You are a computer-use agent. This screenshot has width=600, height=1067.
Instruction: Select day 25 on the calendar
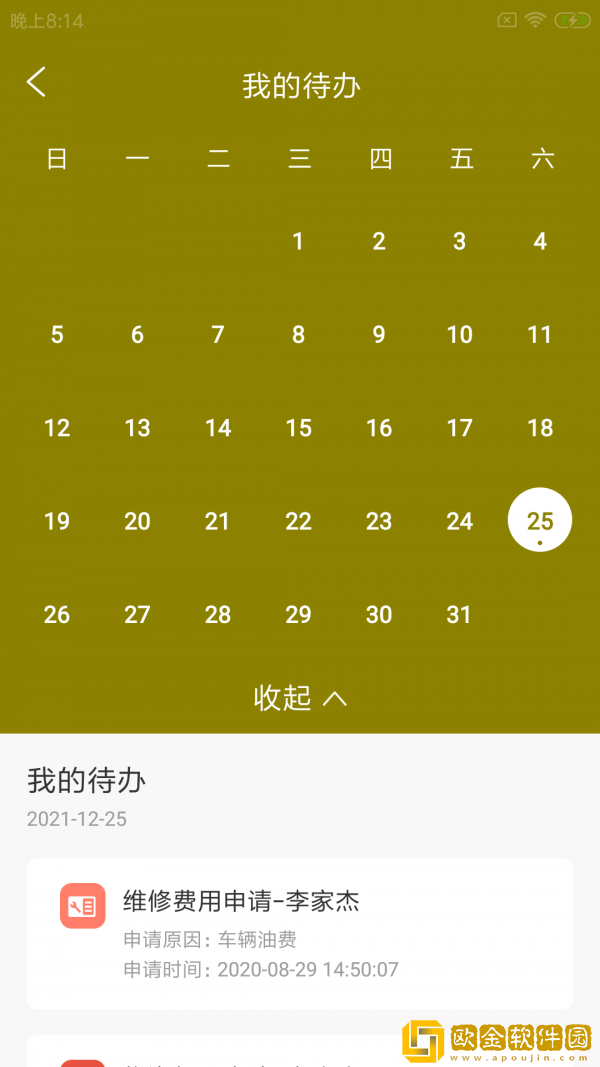tap(540, 521)
